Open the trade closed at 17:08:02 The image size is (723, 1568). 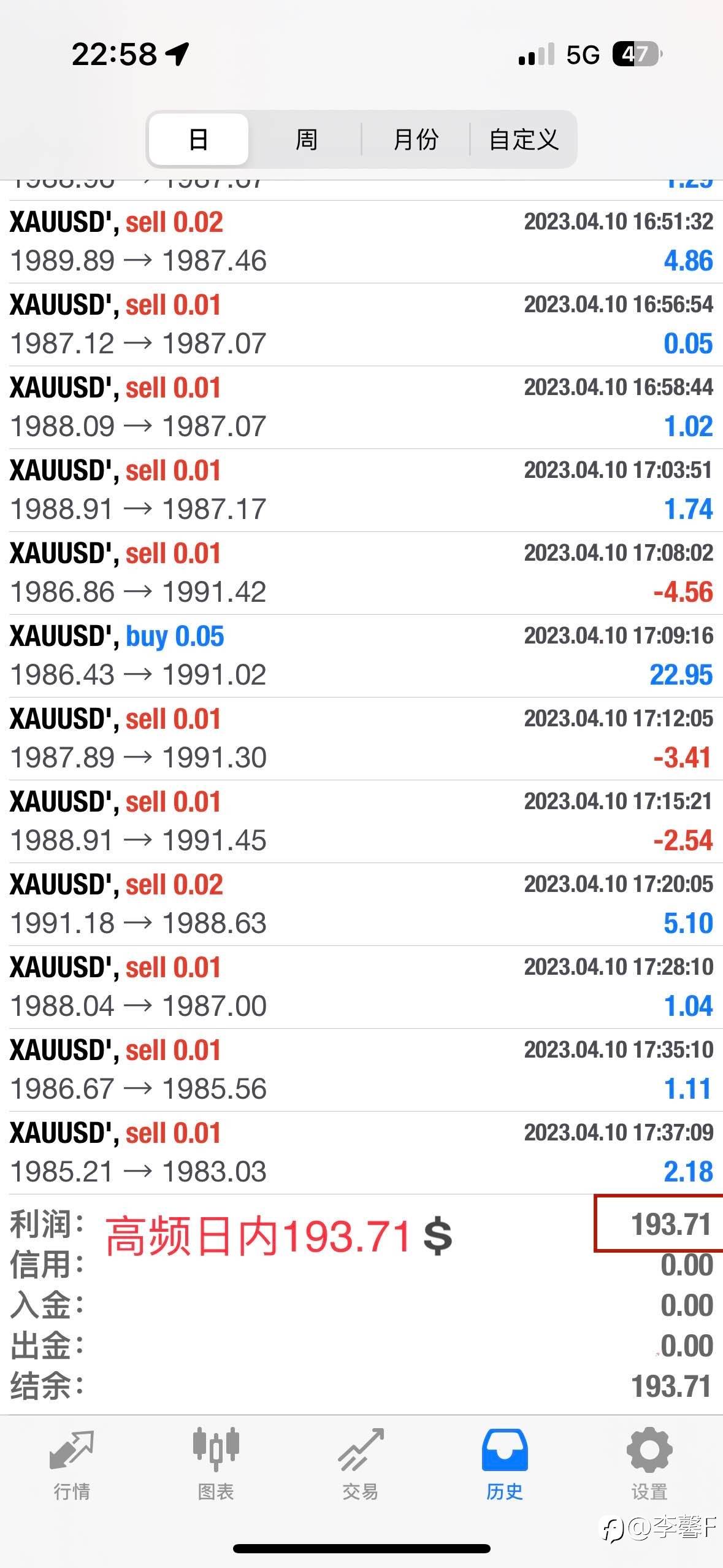click(x=361, y=573)
